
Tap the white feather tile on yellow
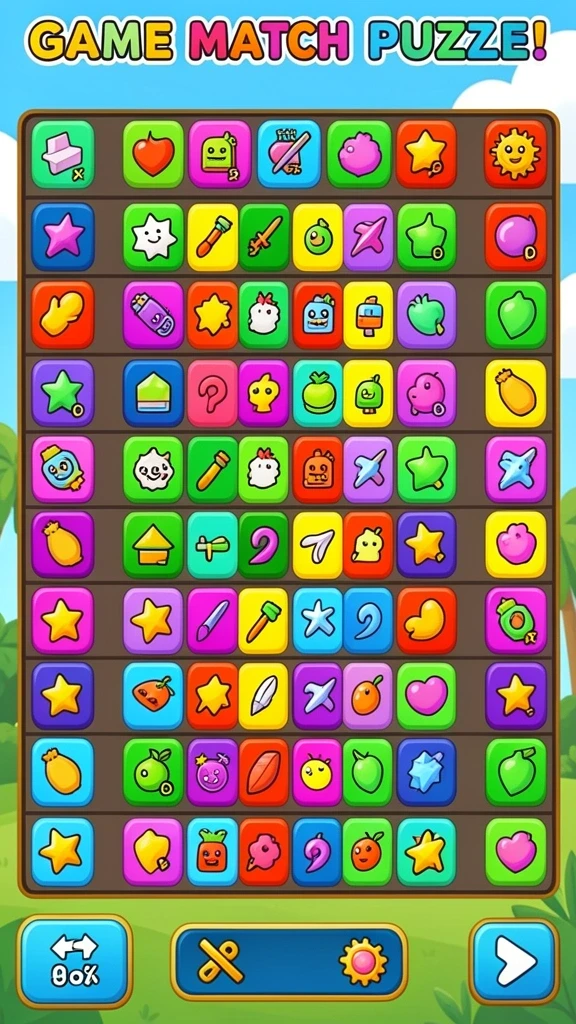click(x=263, y=696)
